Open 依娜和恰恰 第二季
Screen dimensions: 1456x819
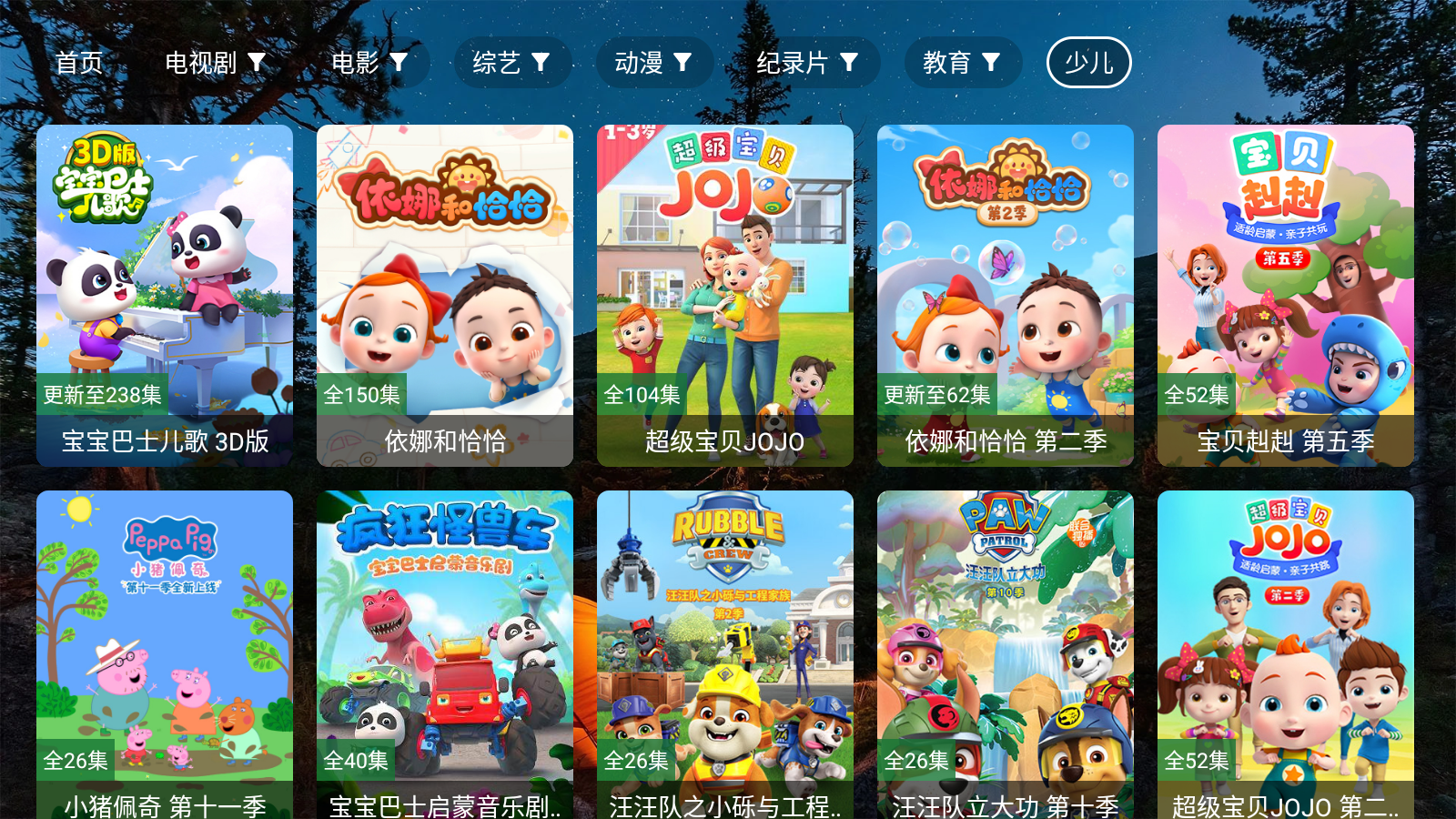1006,296
